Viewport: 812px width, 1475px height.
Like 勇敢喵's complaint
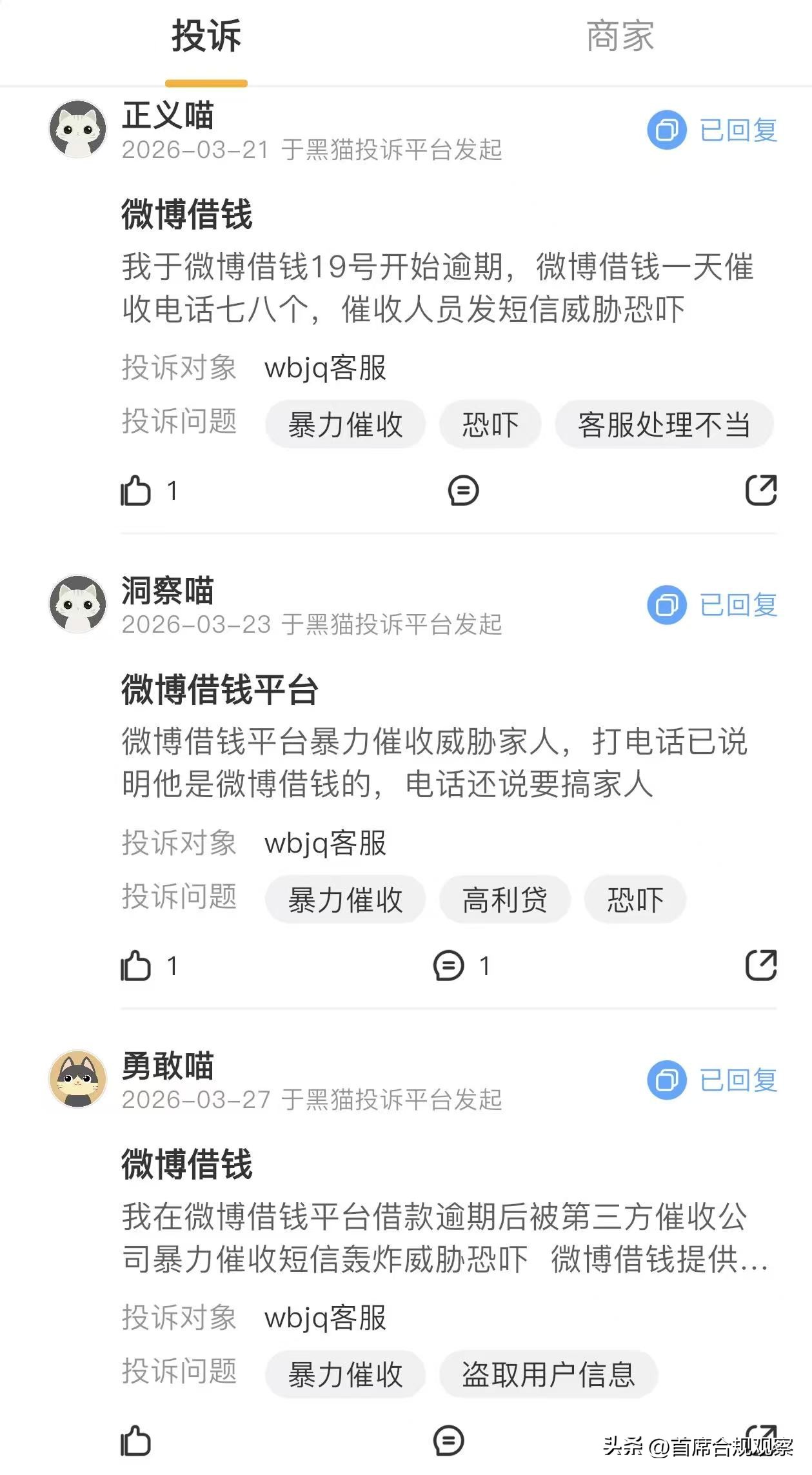tap(136, 1441)
